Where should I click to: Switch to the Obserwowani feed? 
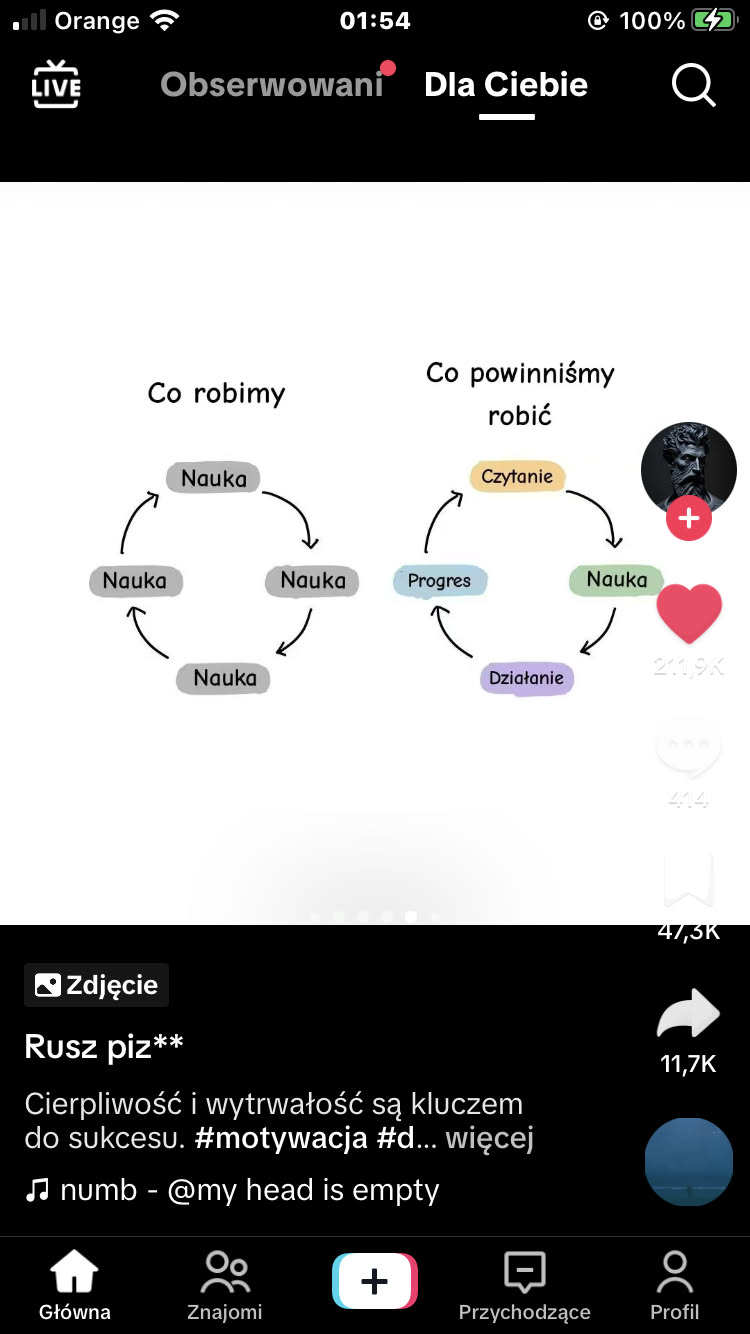point(272,85)
